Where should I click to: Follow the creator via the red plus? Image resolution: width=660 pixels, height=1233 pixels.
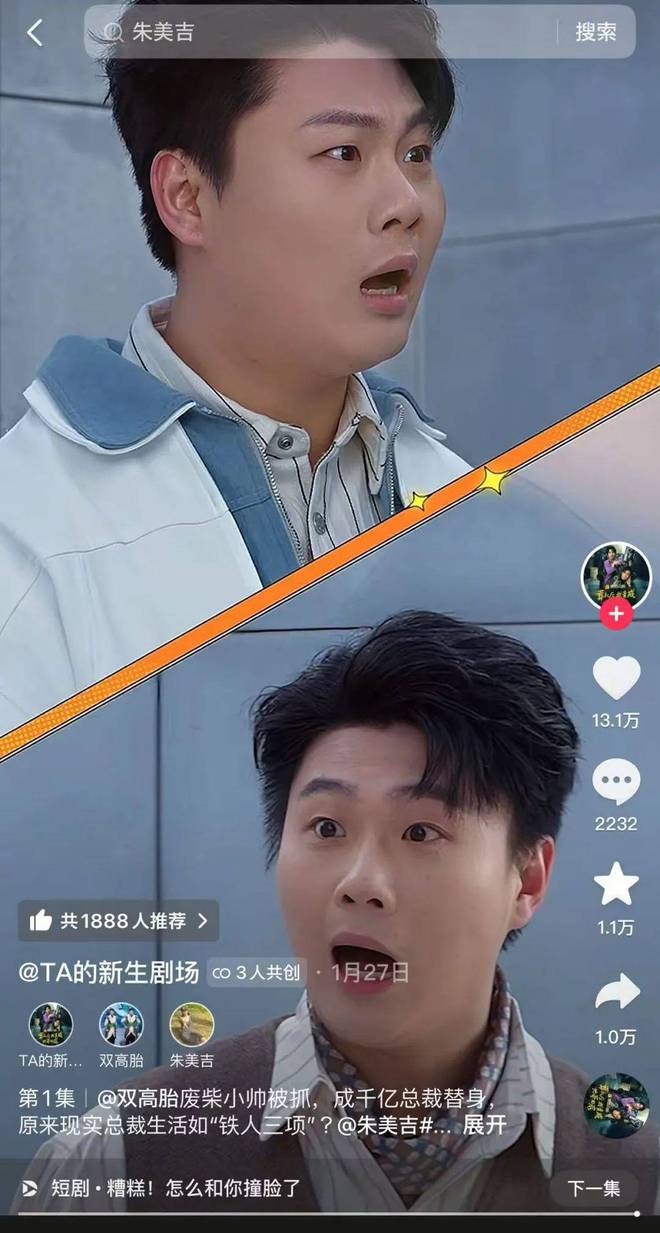(616, 614)
